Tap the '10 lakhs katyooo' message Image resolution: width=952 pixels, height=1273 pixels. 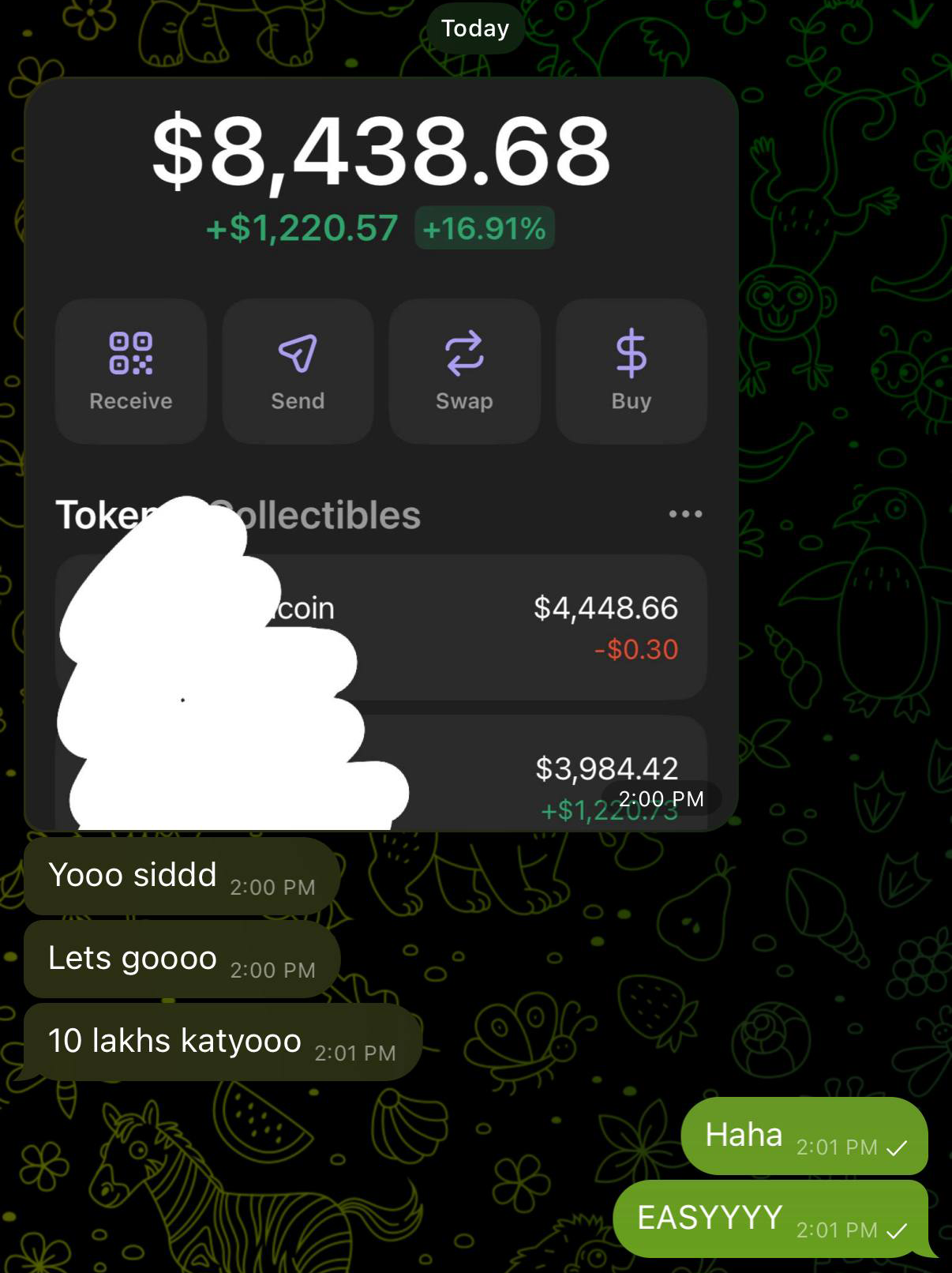pyautogui.click(x=172, y=1041)
